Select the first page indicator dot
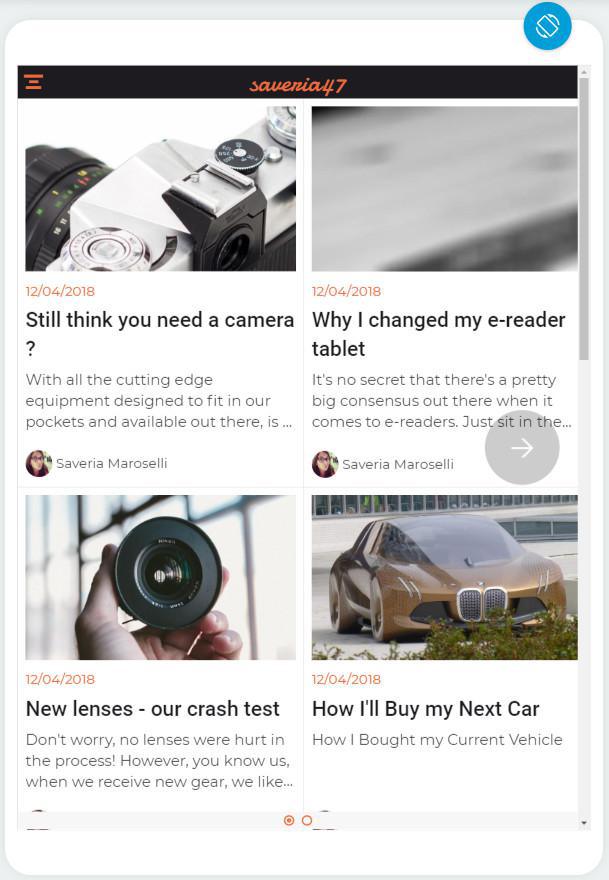 [x=289, y=820]
